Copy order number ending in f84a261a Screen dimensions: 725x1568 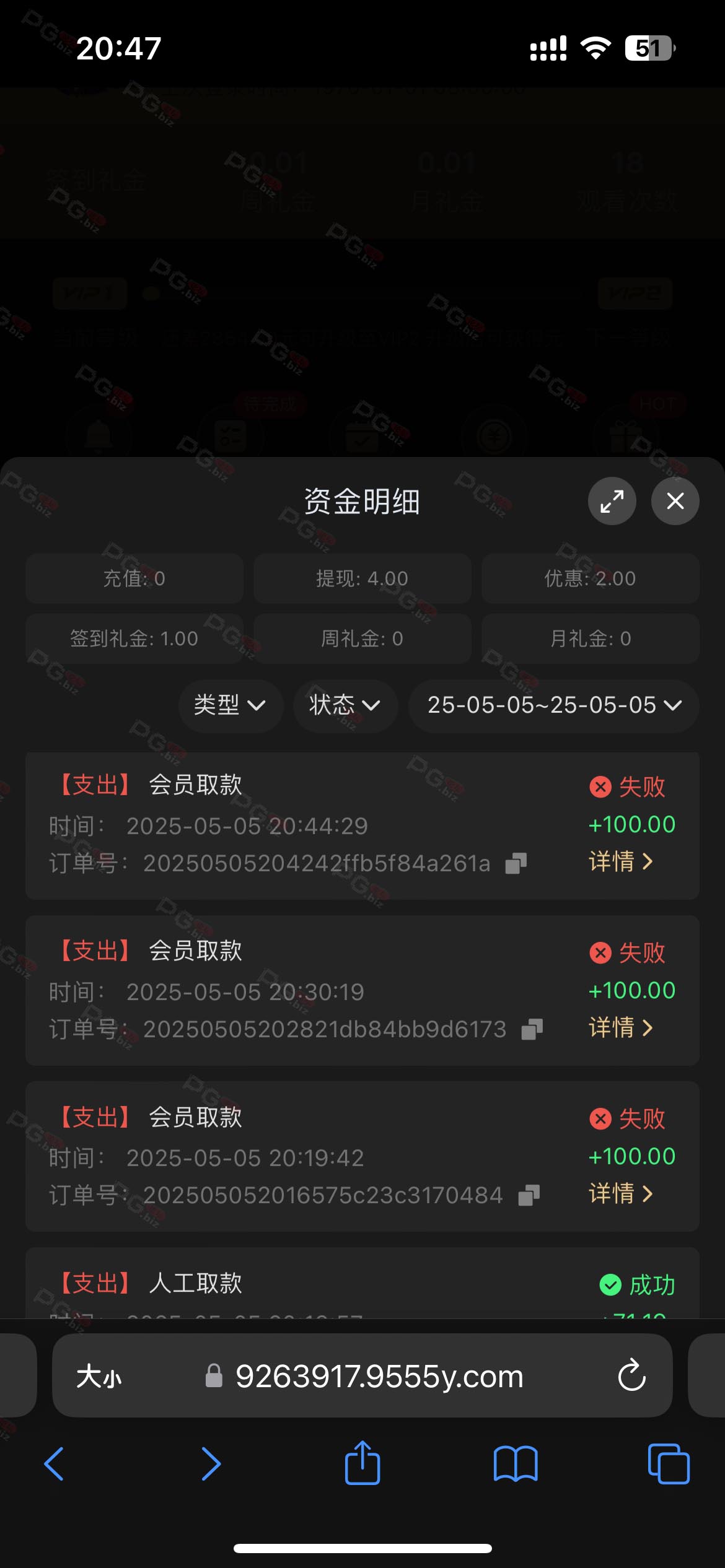click(x=516, y=863)
